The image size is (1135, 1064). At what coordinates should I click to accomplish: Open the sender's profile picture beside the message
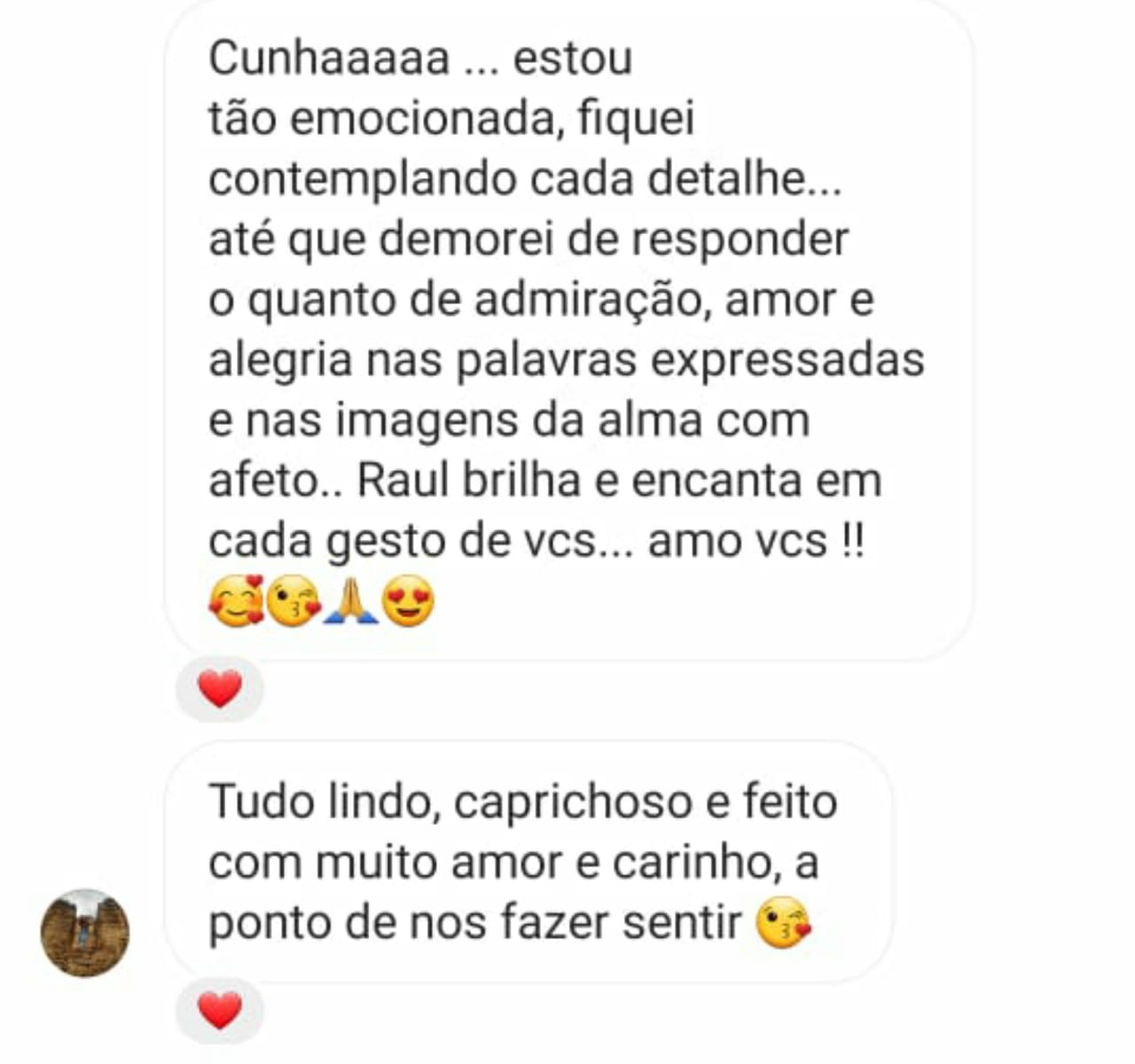tap(85, 933)
